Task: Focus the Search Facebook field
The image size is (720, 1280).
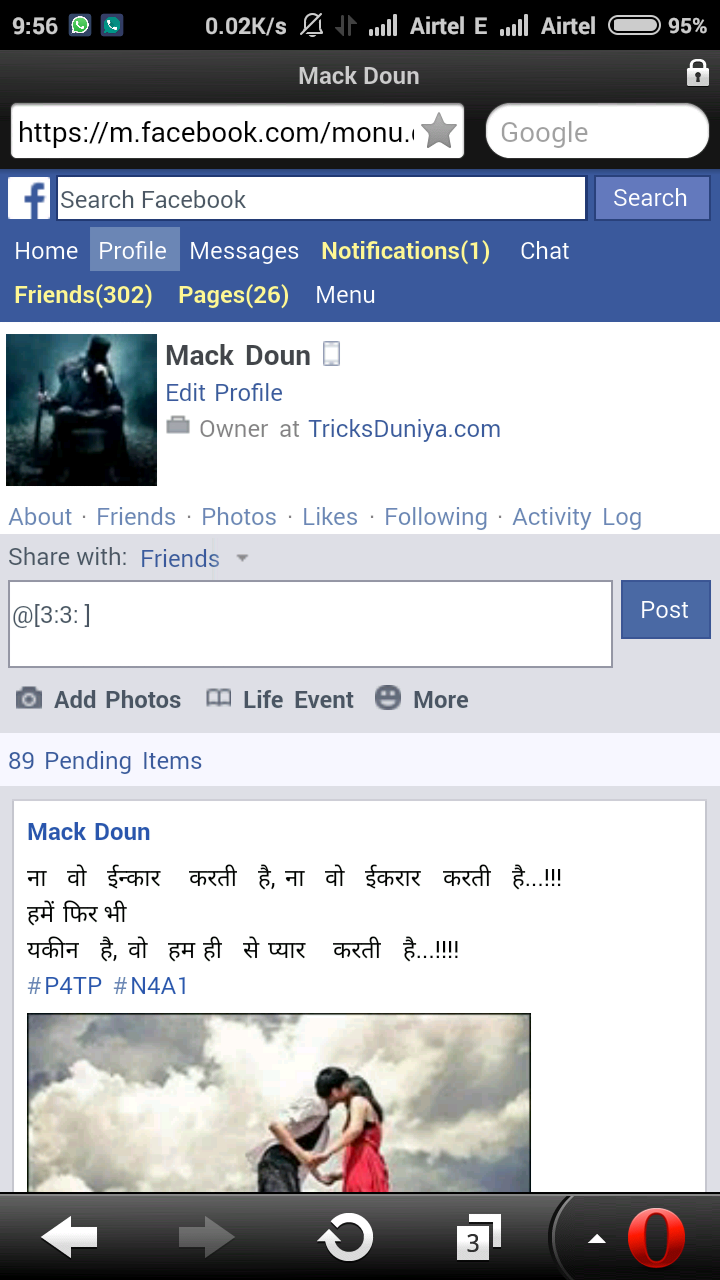Action: click(x=321, y=198)
